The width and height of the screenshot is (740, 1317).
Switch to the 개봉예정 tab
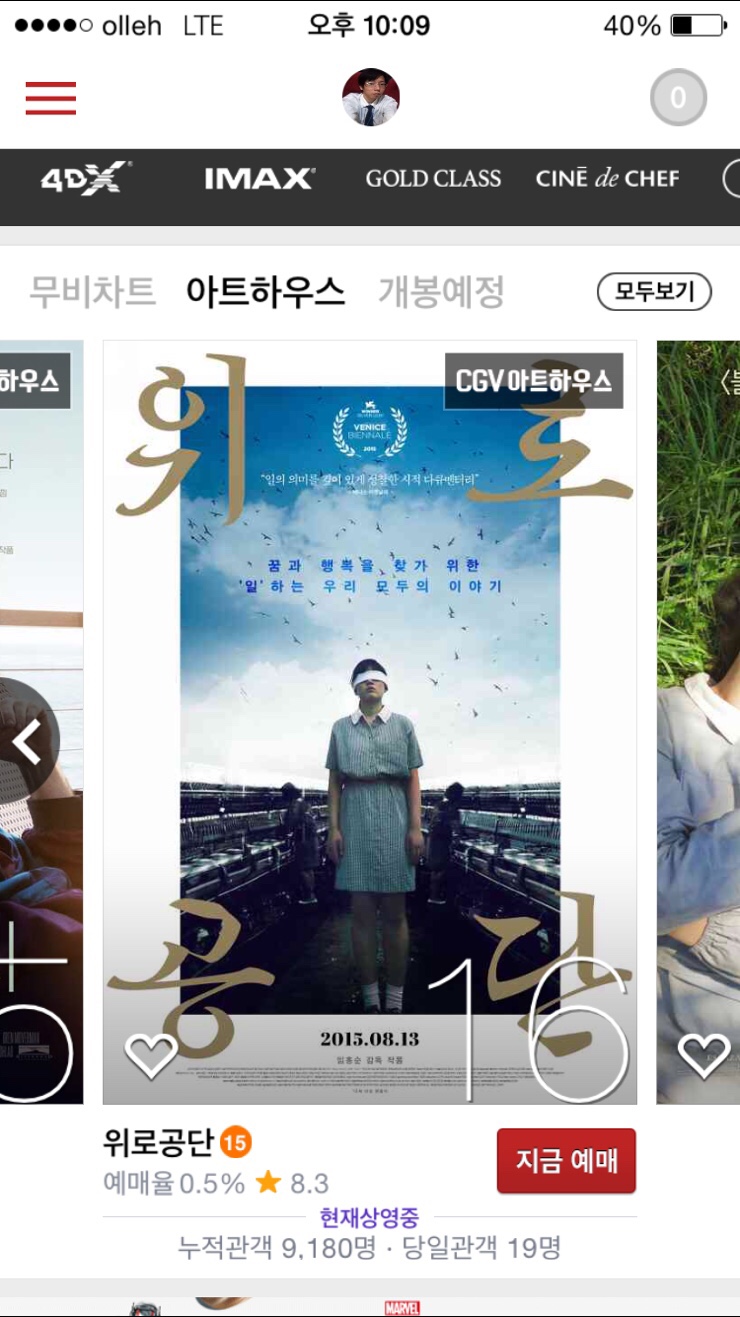[x=441, y=292]
